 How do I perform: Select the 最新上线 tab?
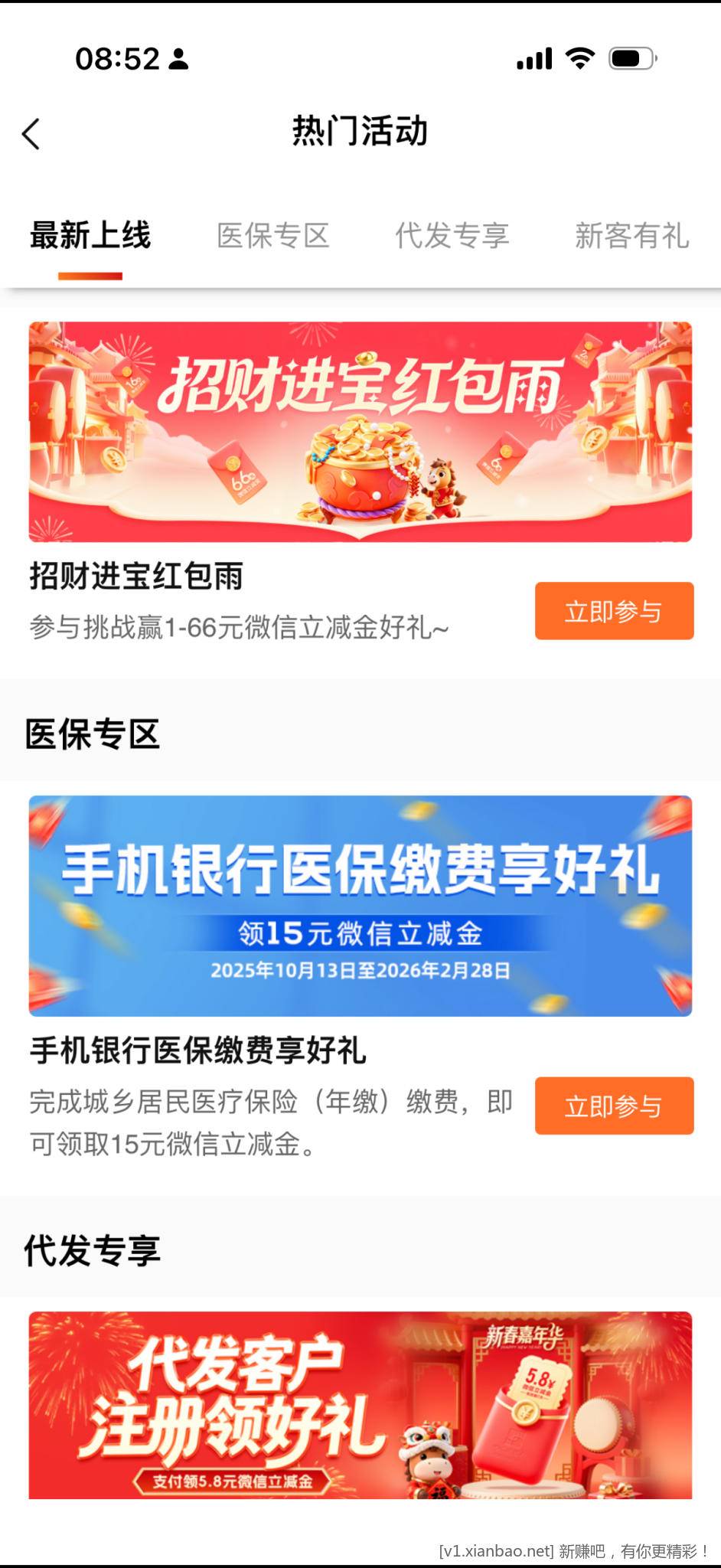tap(90, 235)
